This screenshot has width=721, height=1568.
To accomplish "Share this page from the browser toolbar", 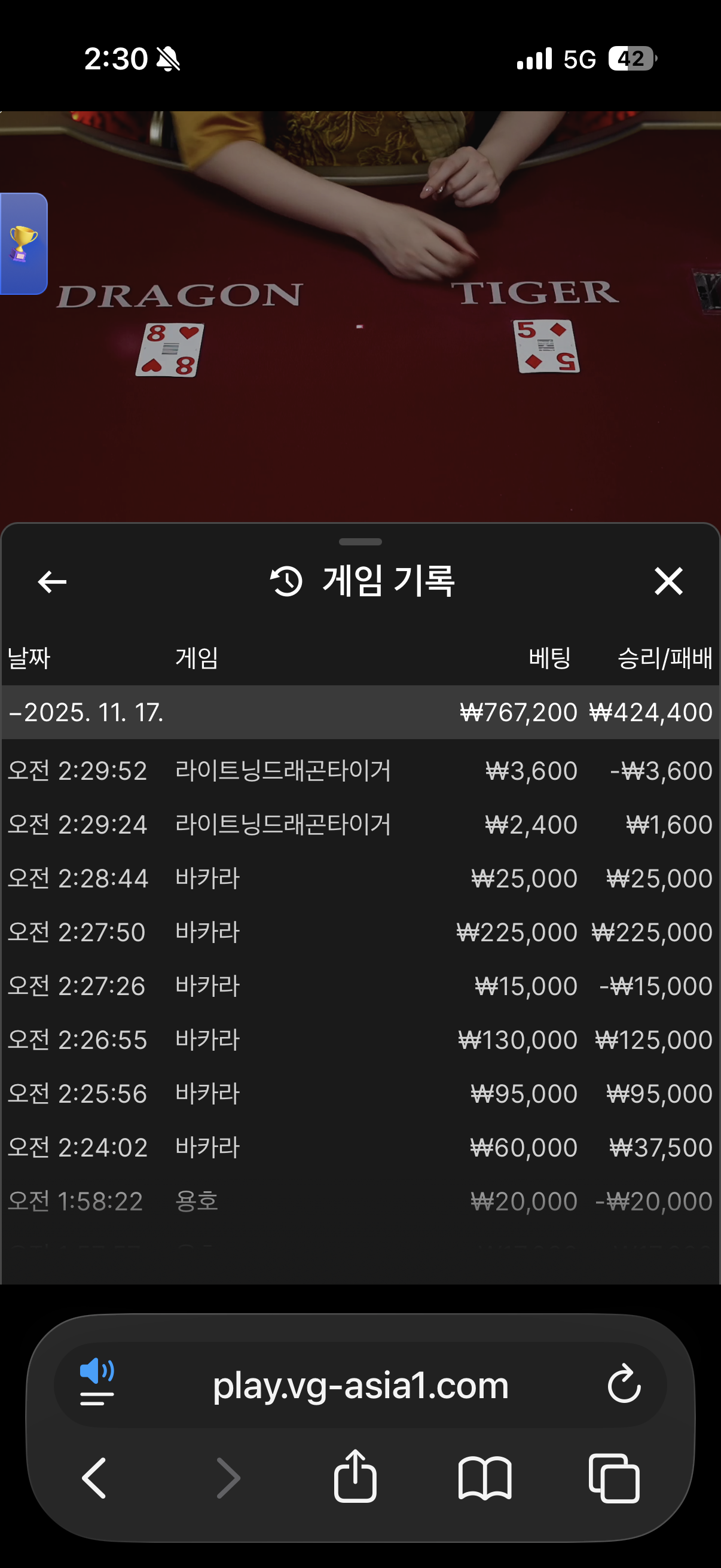I will pos(355,1477).
